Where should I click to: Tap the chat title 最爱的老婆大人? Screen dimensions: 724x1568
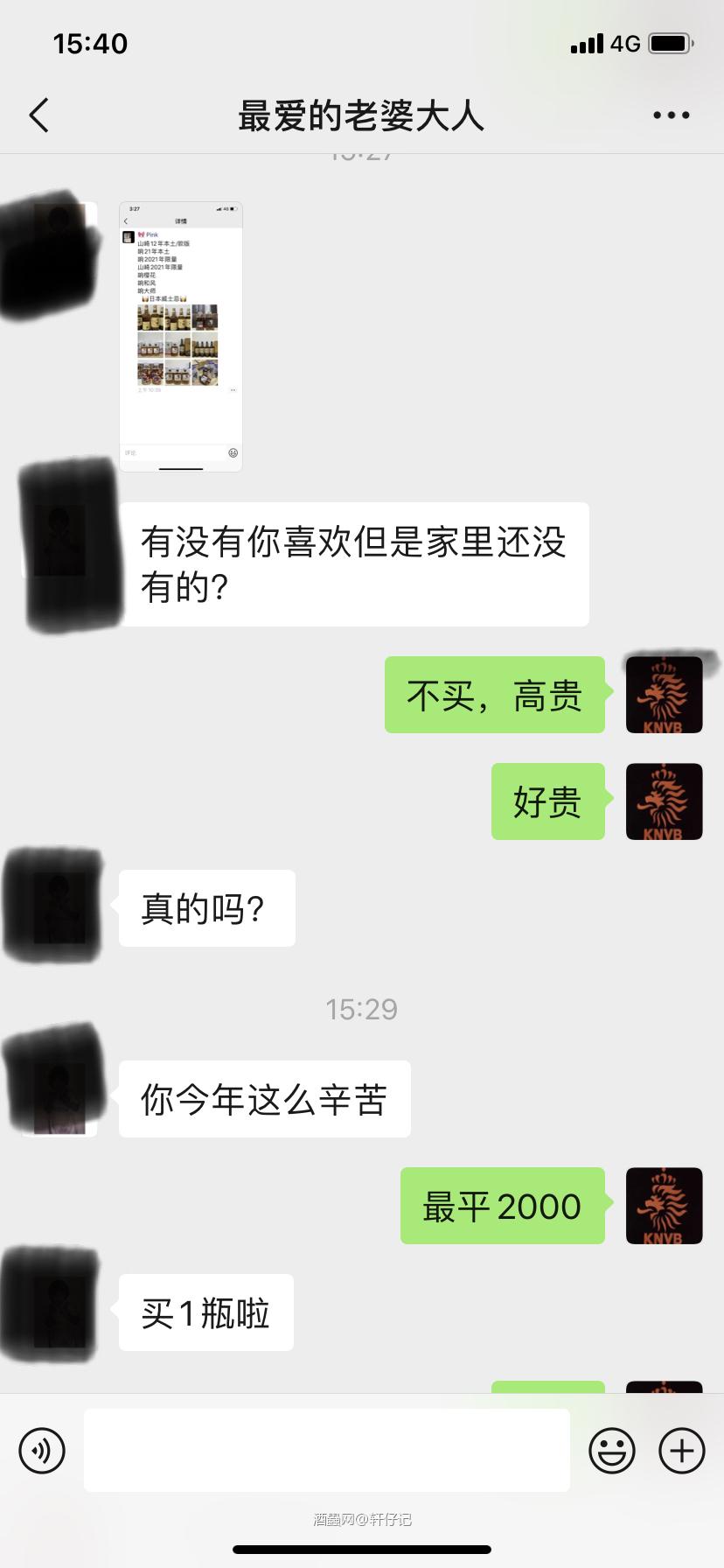tap(362, 115)
